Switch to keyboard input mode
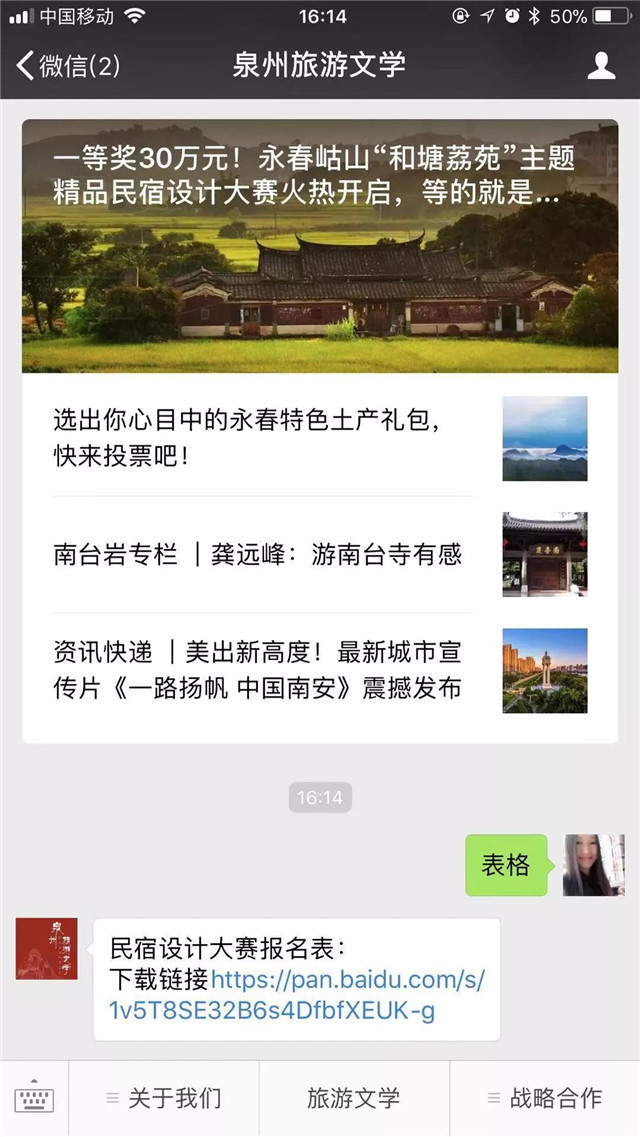Image resolution: width=640 pixels, height=1137 pixels. (34, 1098)
